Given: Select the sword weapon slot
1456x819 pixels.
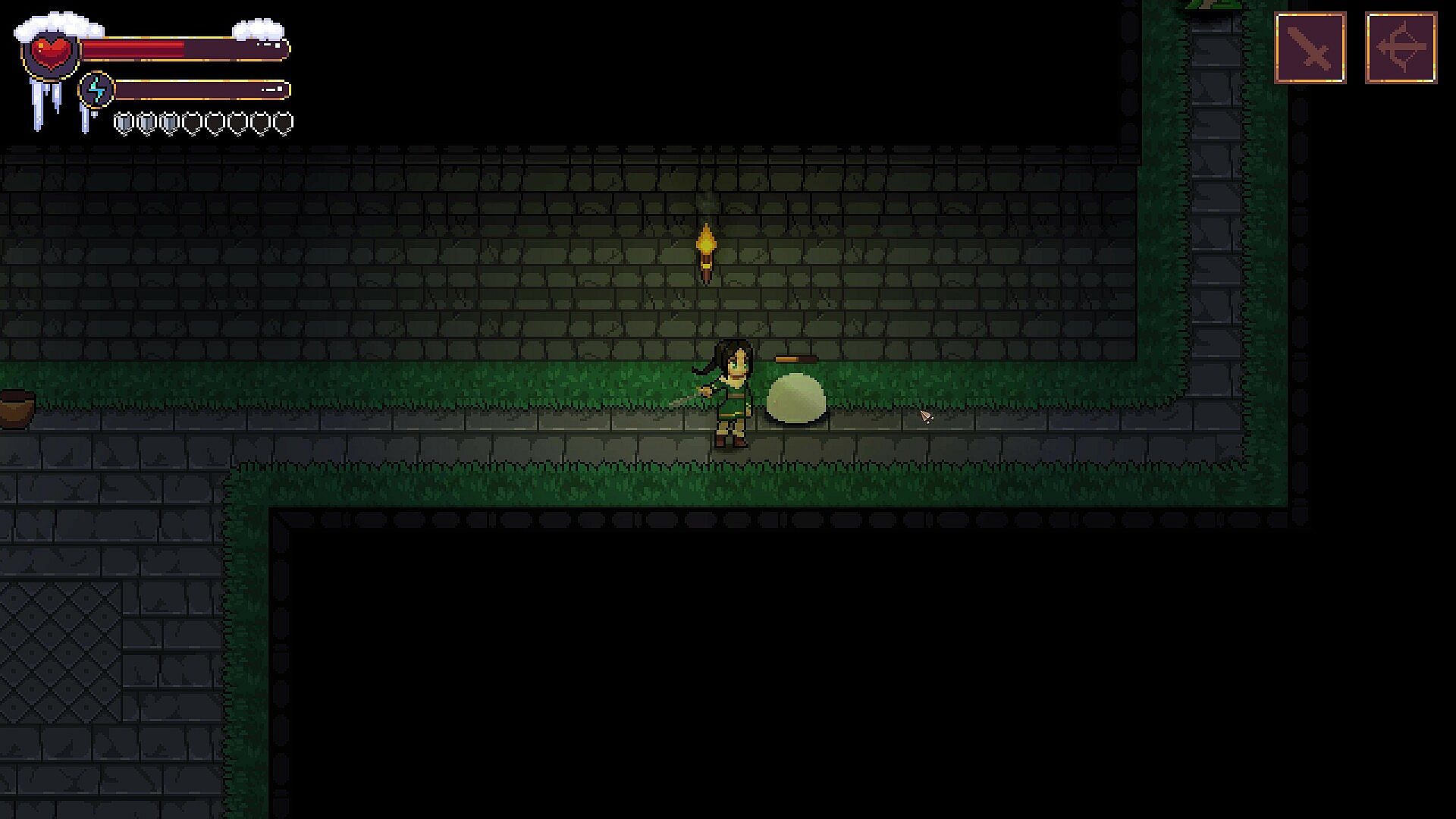Looking at the screenshot, I should tap(1310, 48).
